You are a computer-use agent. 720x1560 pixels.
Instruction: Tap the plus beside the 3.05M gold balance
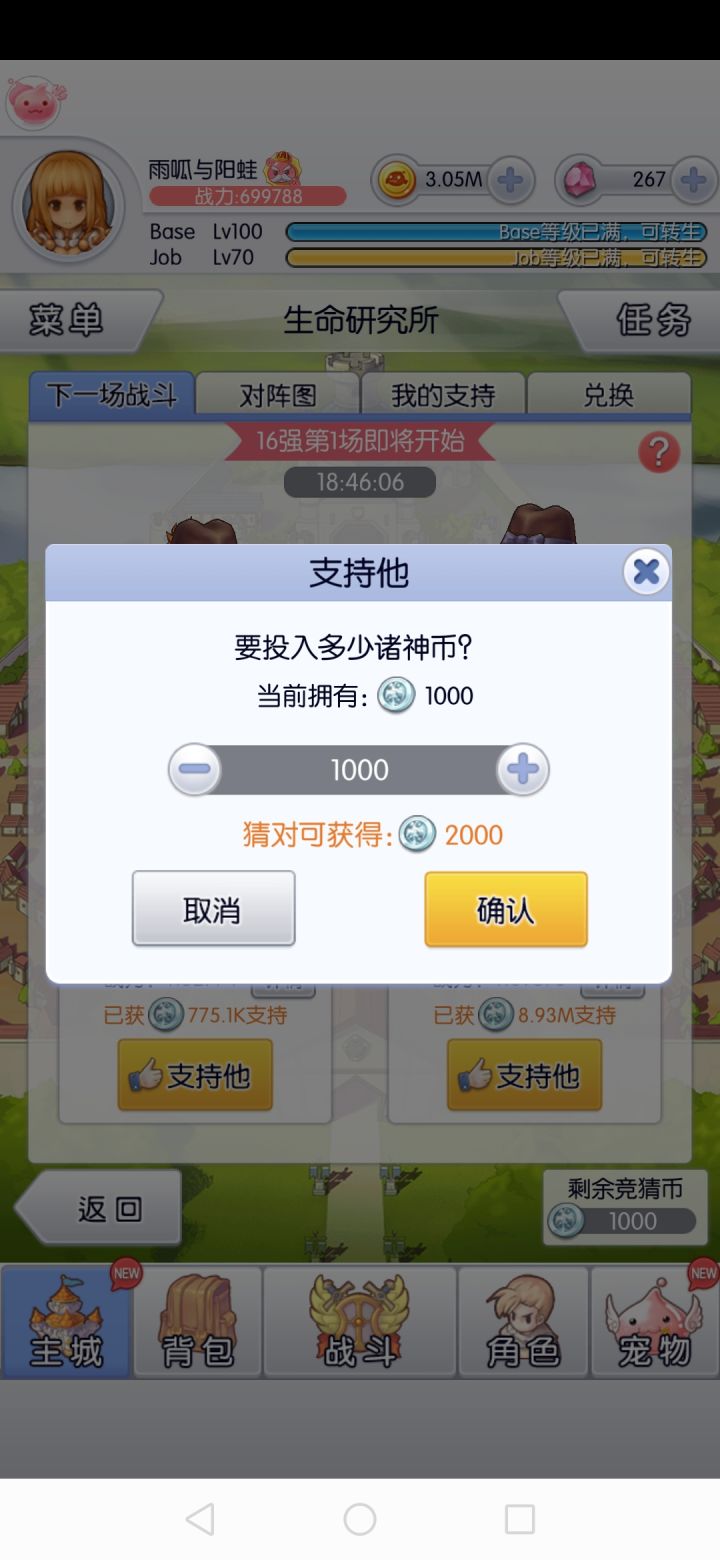click(512, 180)
